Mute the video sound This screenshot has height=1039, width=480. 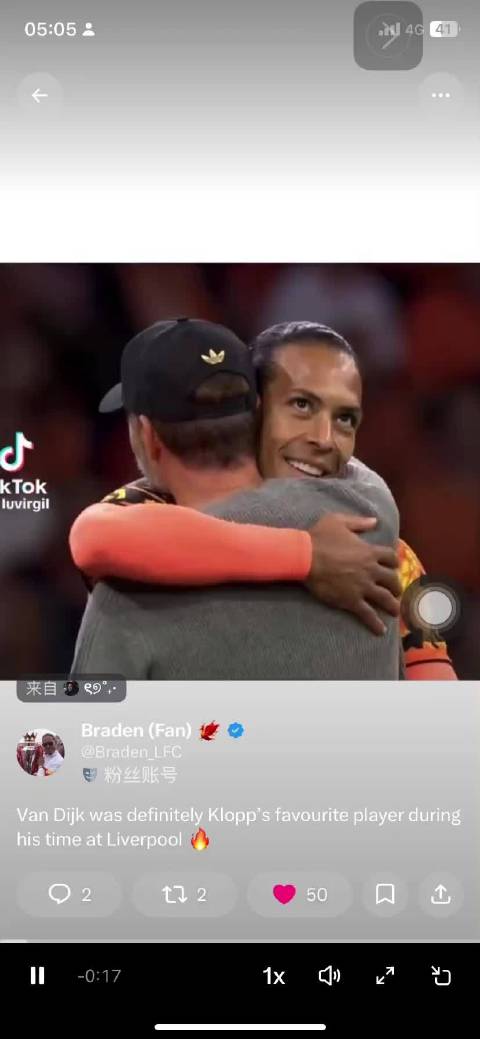(329, 975)
